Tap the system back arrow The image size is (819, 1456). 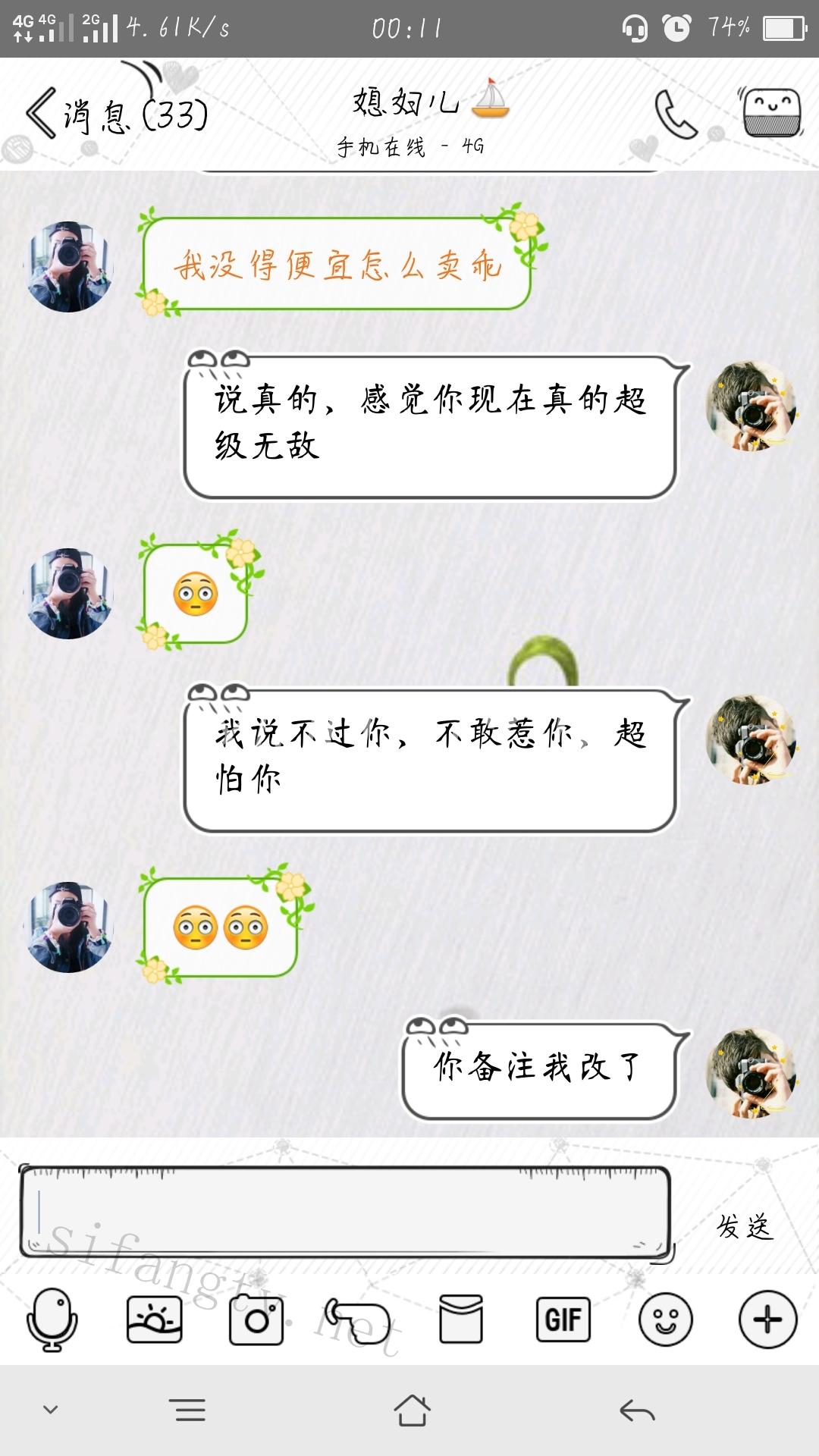click(x=636, y=1410)
